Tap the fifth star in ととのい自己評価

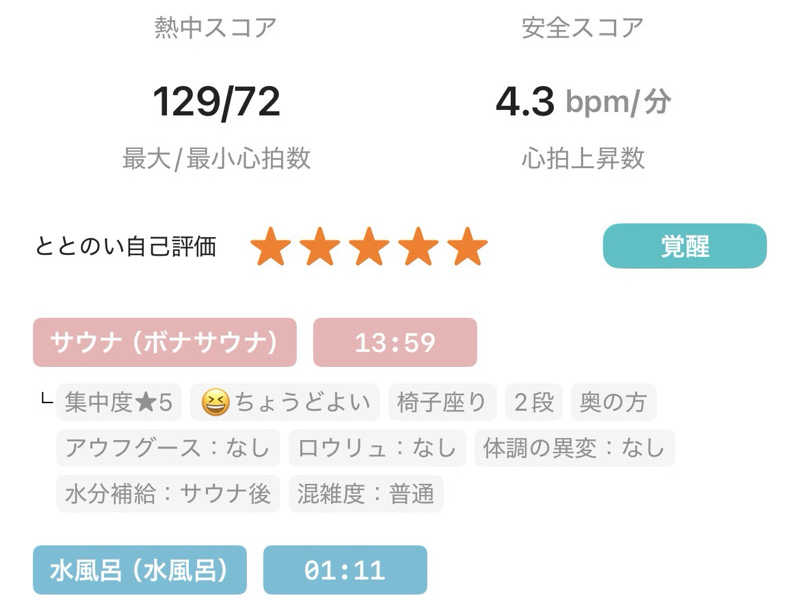click(467, 246)
